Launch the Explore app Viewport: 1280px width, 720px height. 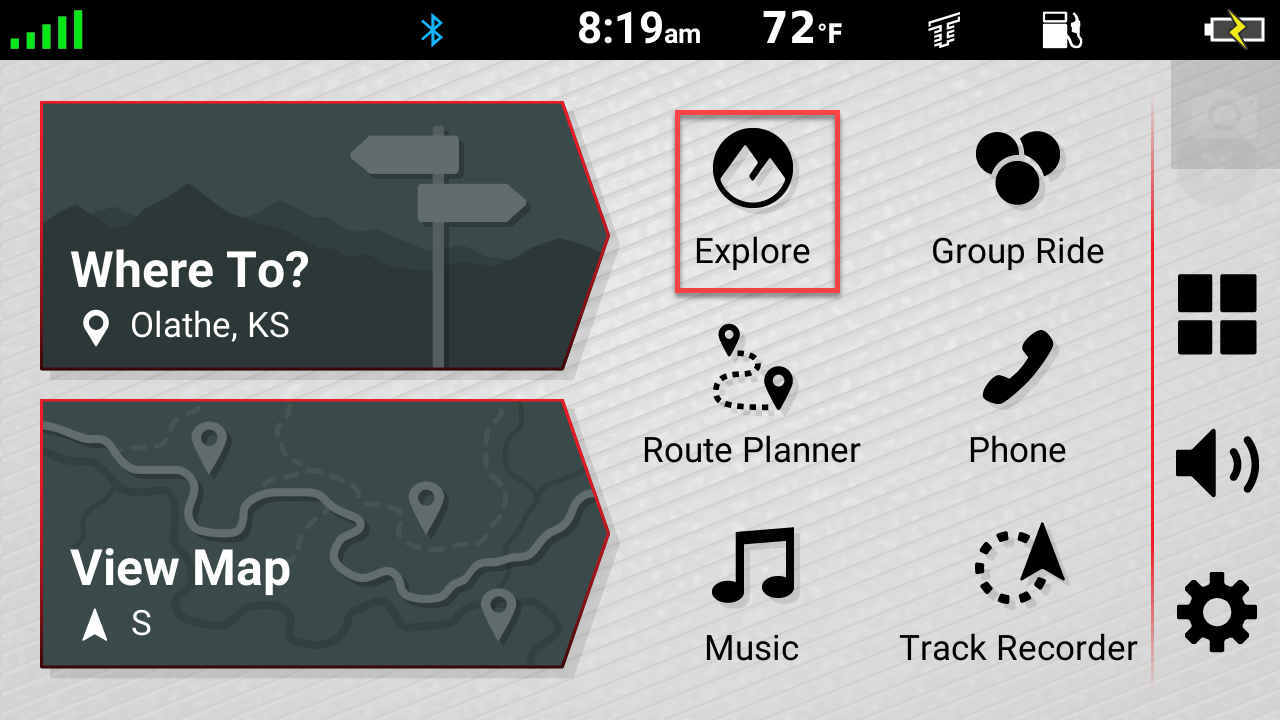[x=753, y=200]
